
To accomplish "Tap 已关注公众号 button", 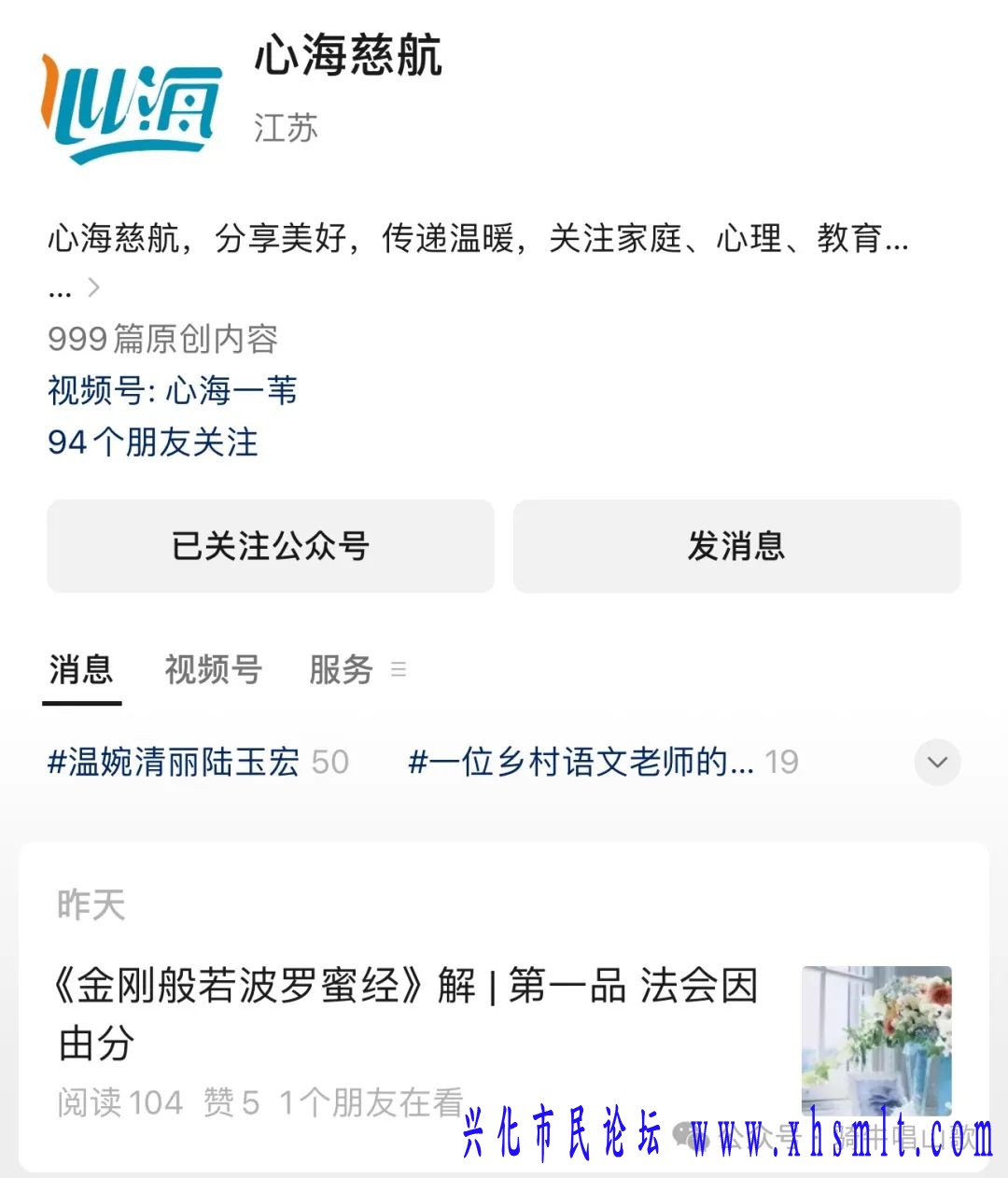I will [x=270, y=546].
